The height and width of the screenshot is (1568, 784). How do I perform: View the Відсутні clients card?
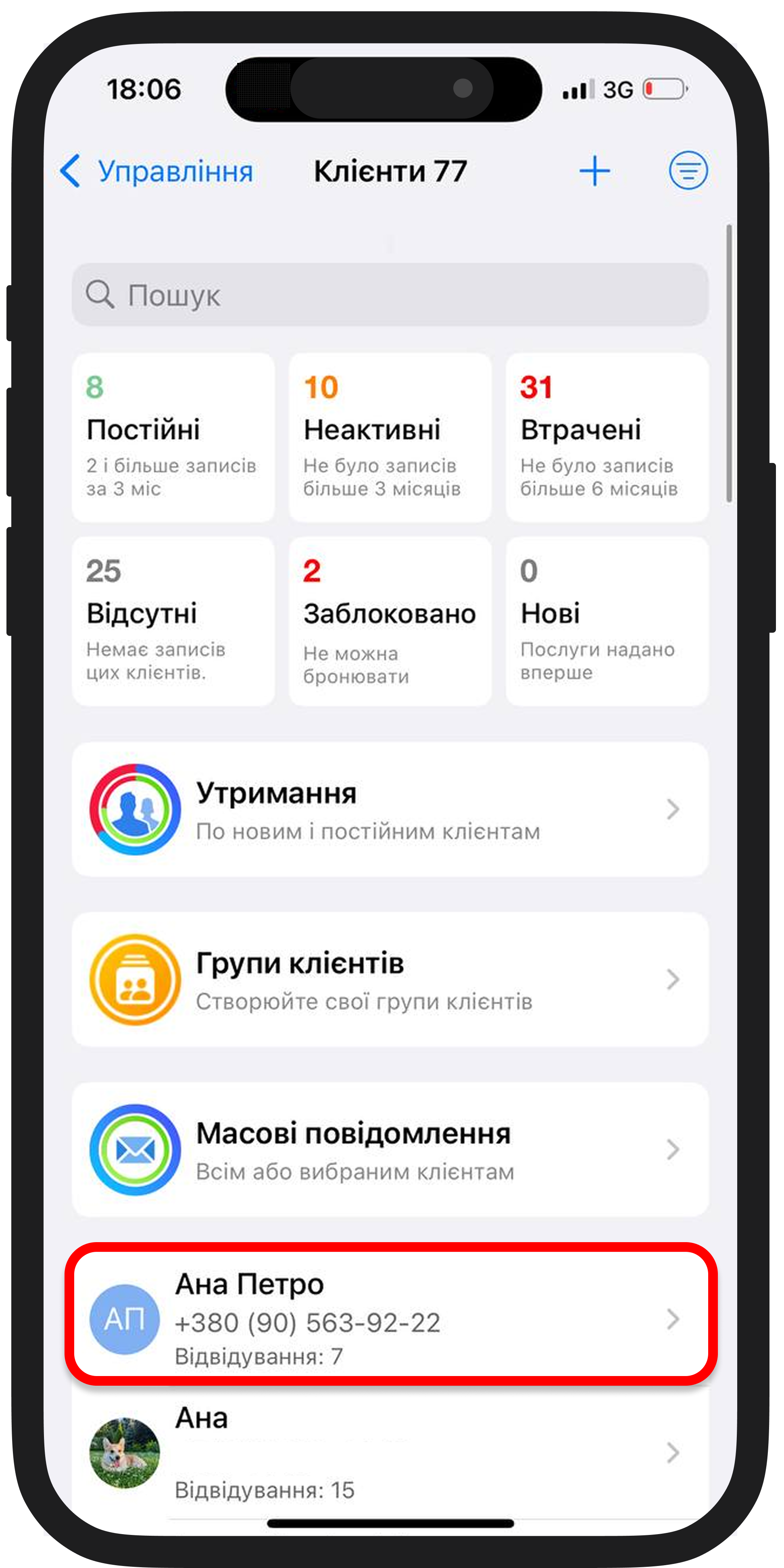[x=173, y=621]
